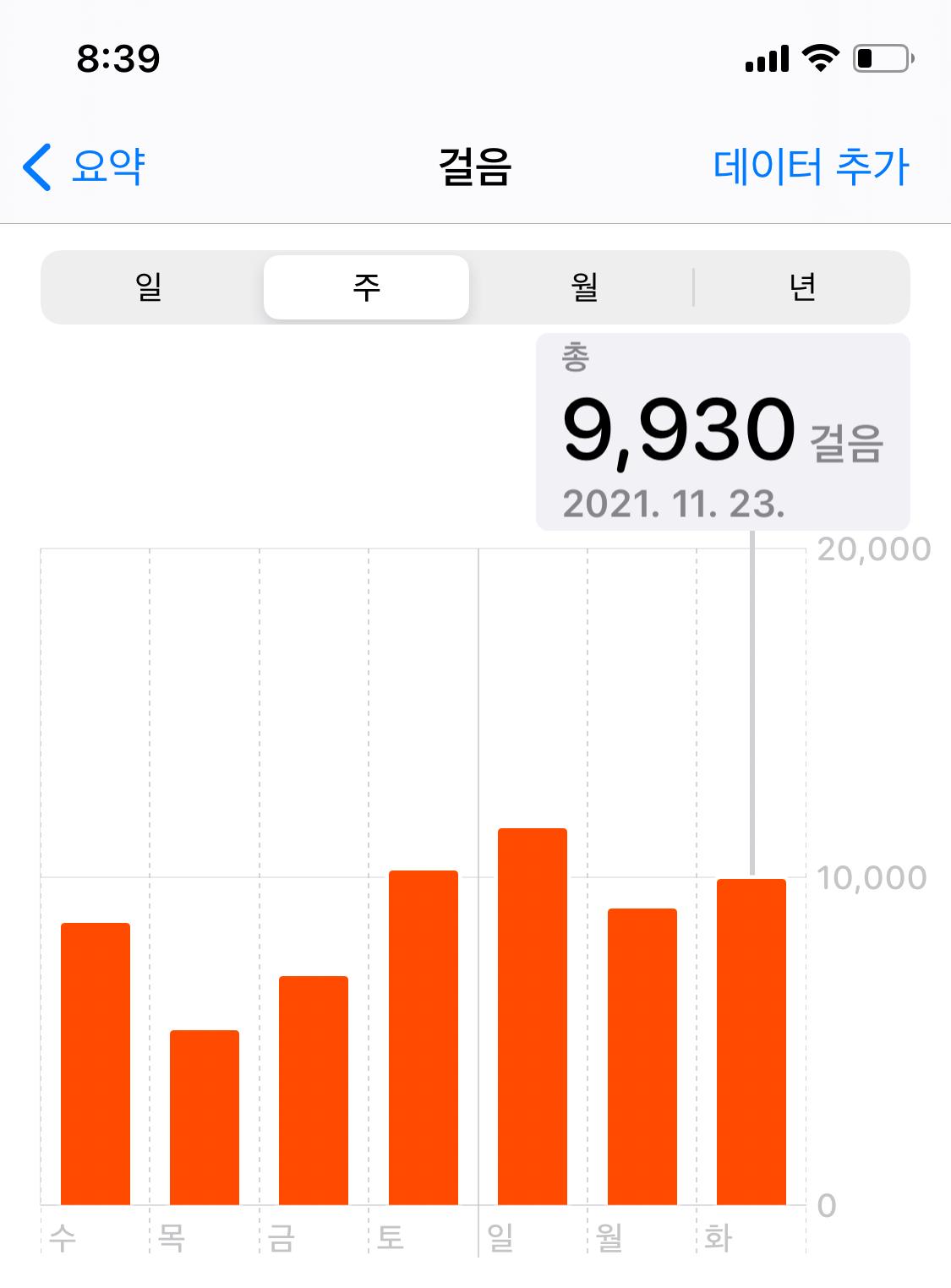Show steps for 금 (Friday) bar
The width and height of the screenshot is (951, 1288).
tap(314, 1089)
